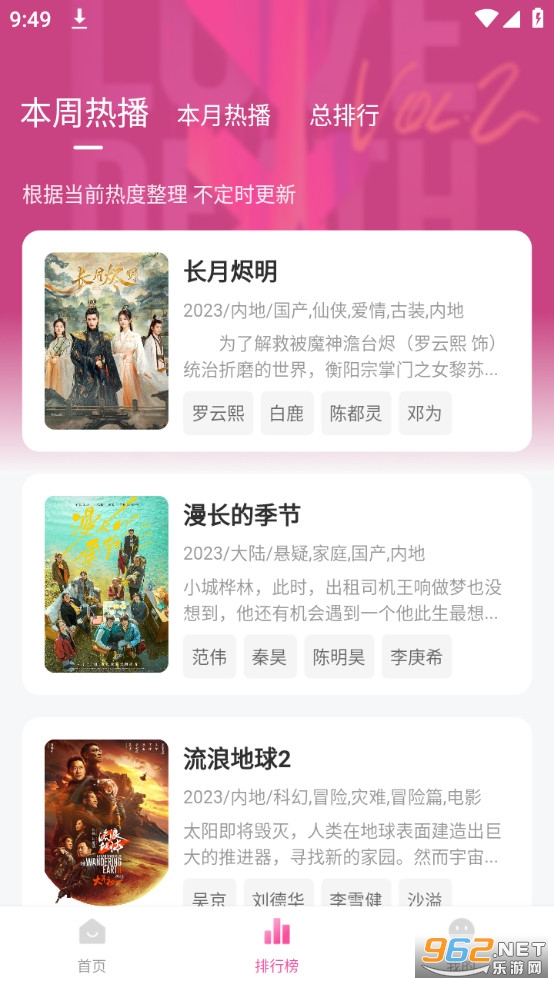
Task: Switch to the 总排行 tab
Action: pyautogui.click(x=344, y=115)
